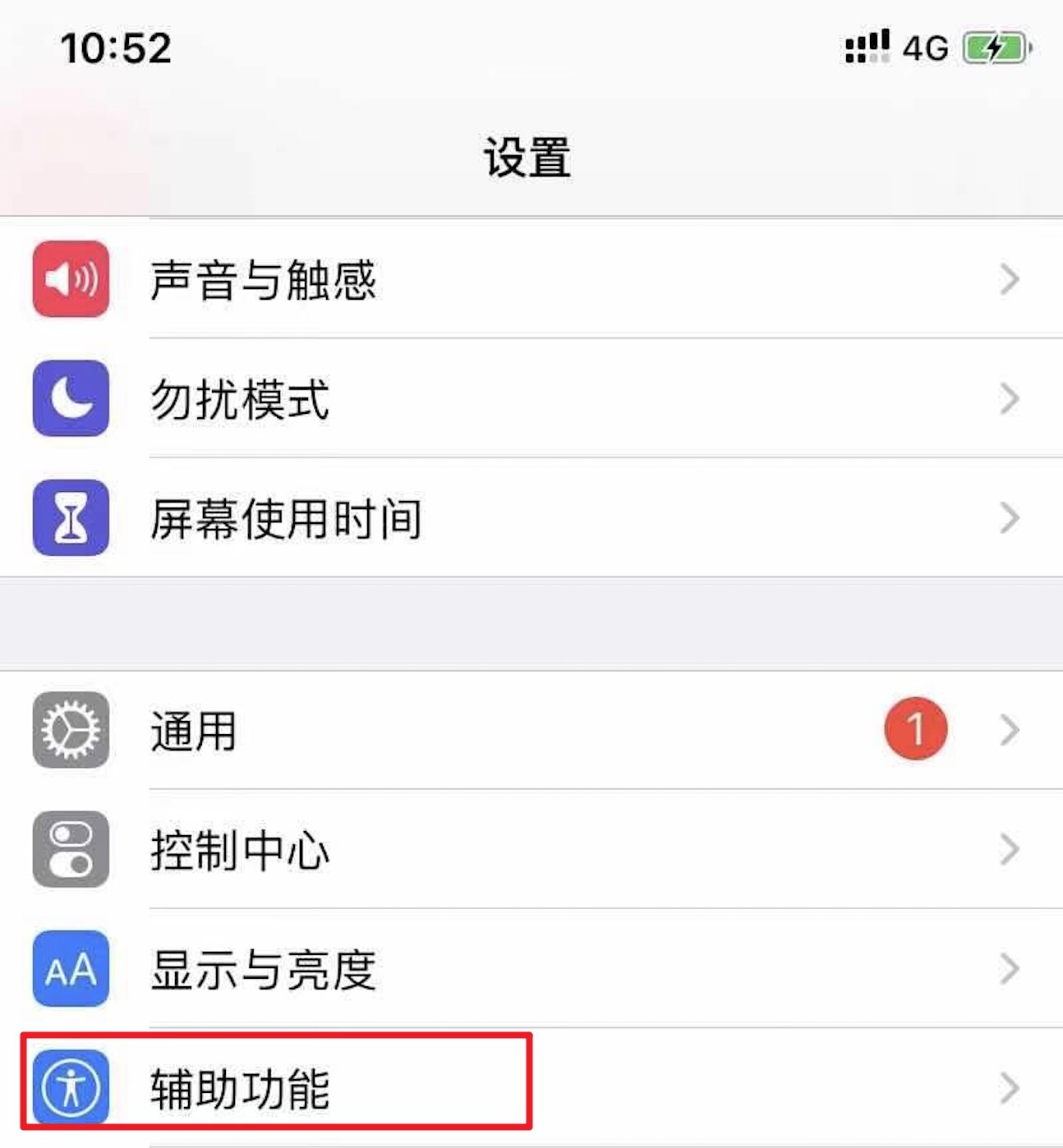Select the 设置 title heading

point(531,158)
